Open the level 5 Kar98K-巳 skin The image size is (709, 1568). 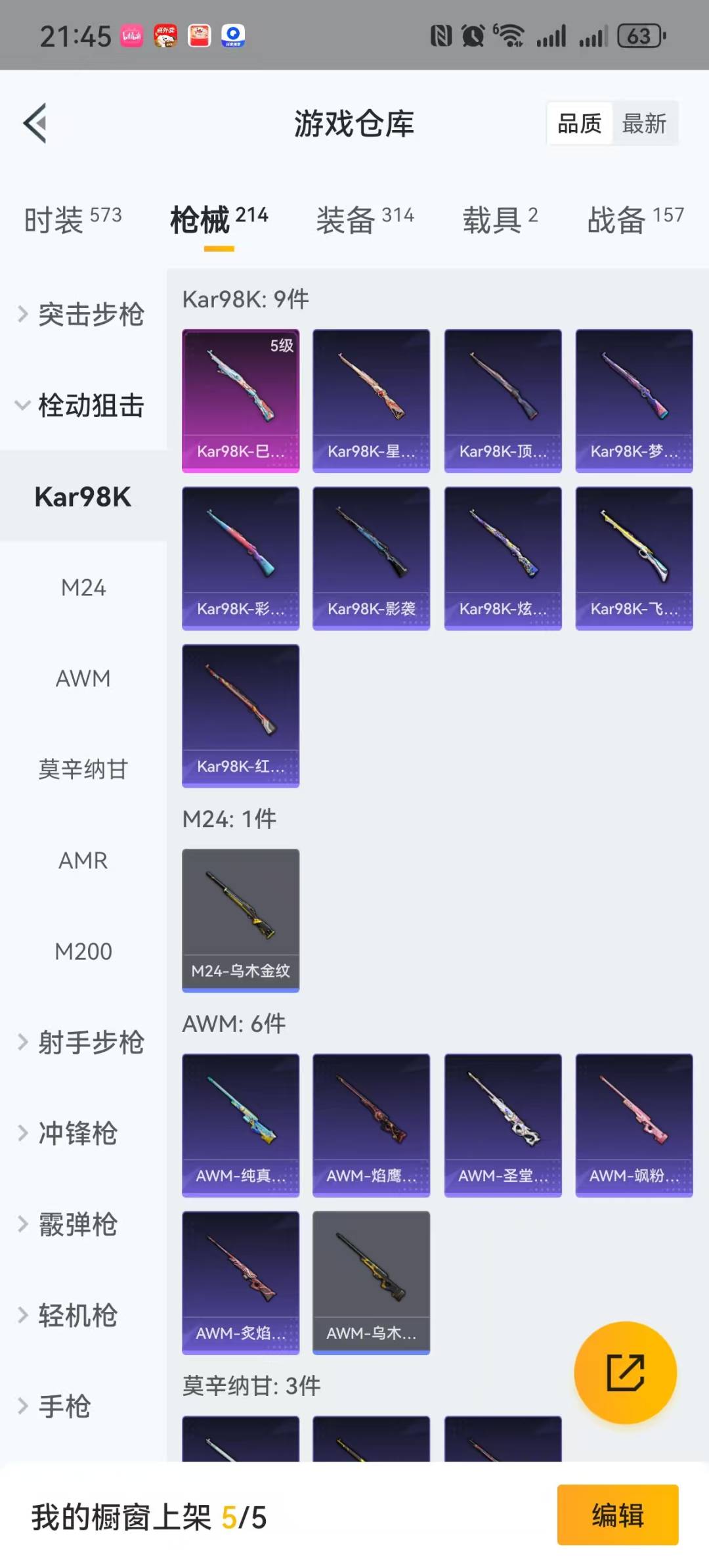click(240, 401)
